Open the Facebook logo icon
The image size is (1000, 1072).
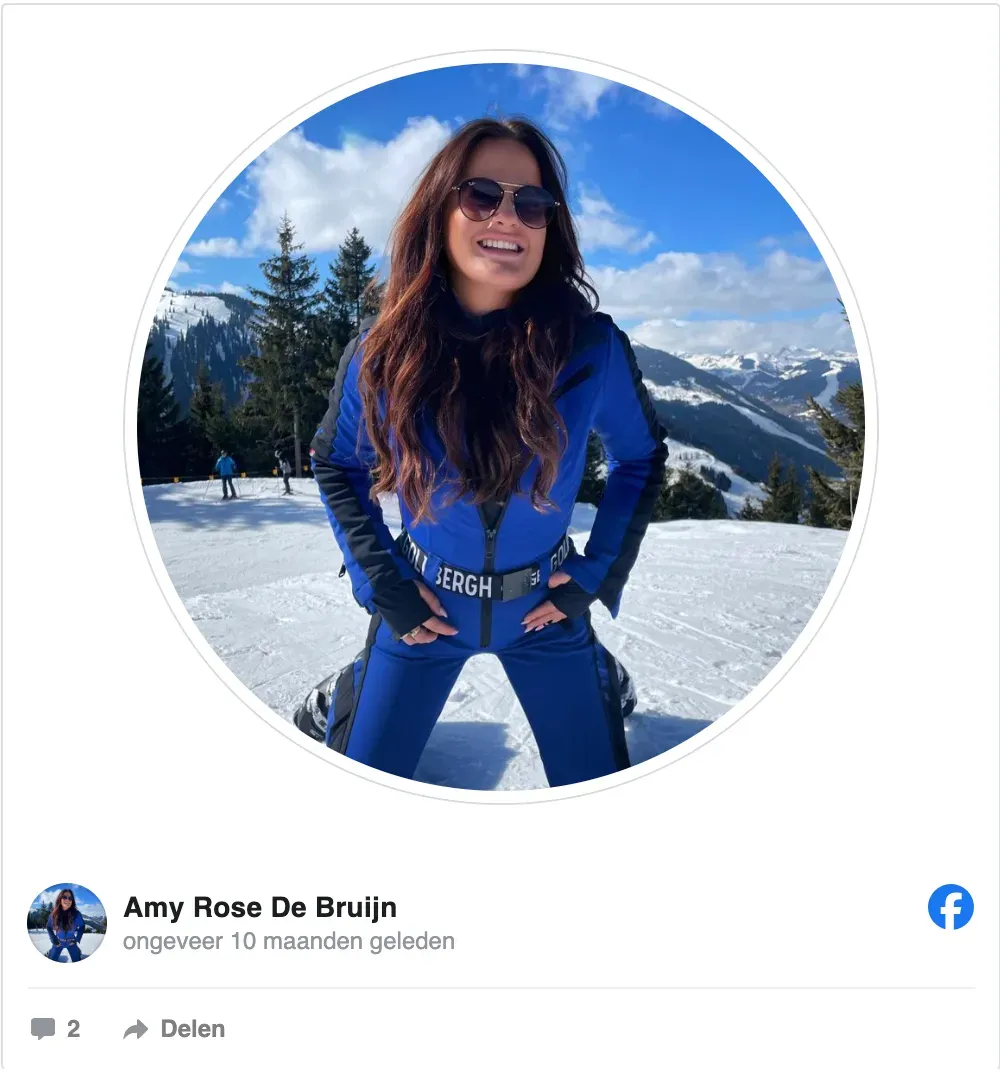coord(950,908)
